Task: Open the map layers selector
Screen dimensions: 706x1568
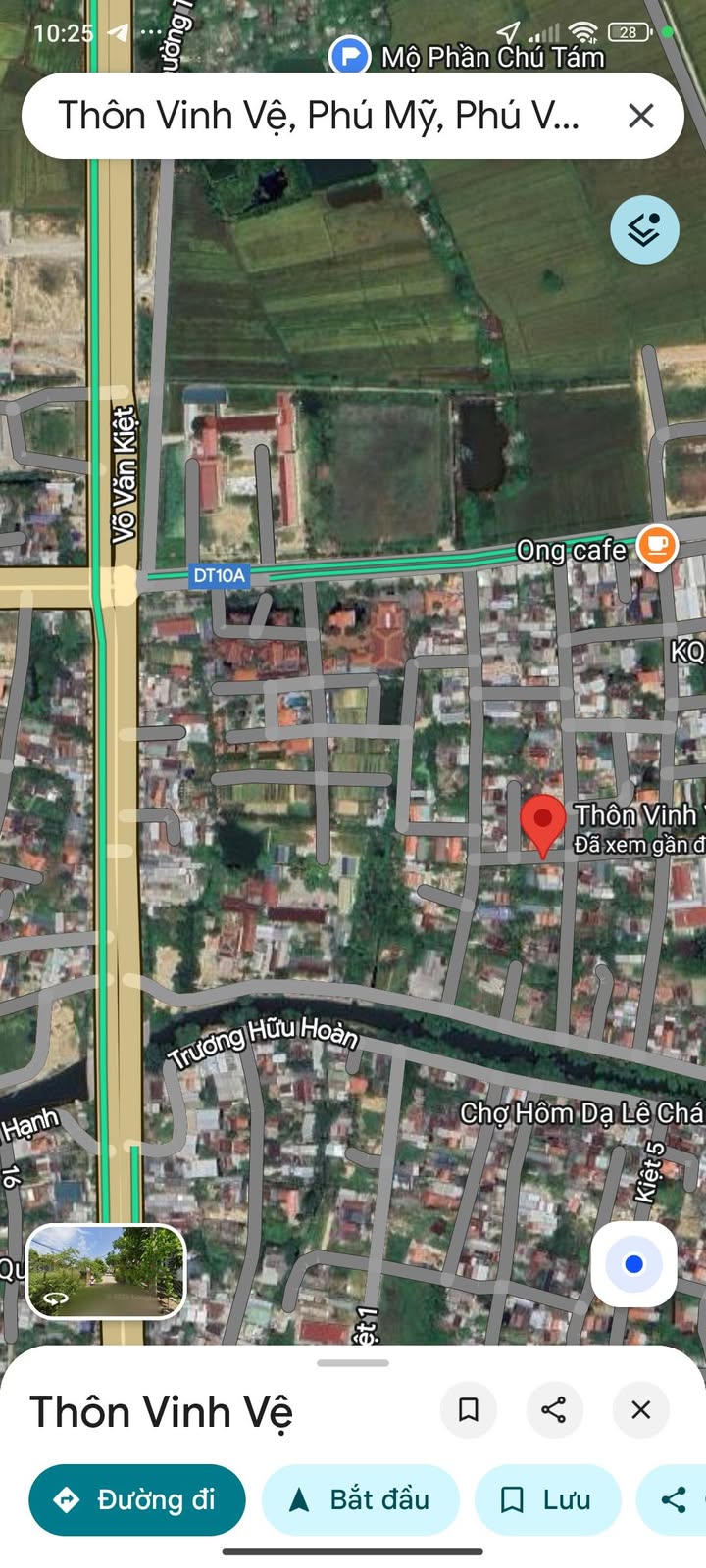Action: 644,230
